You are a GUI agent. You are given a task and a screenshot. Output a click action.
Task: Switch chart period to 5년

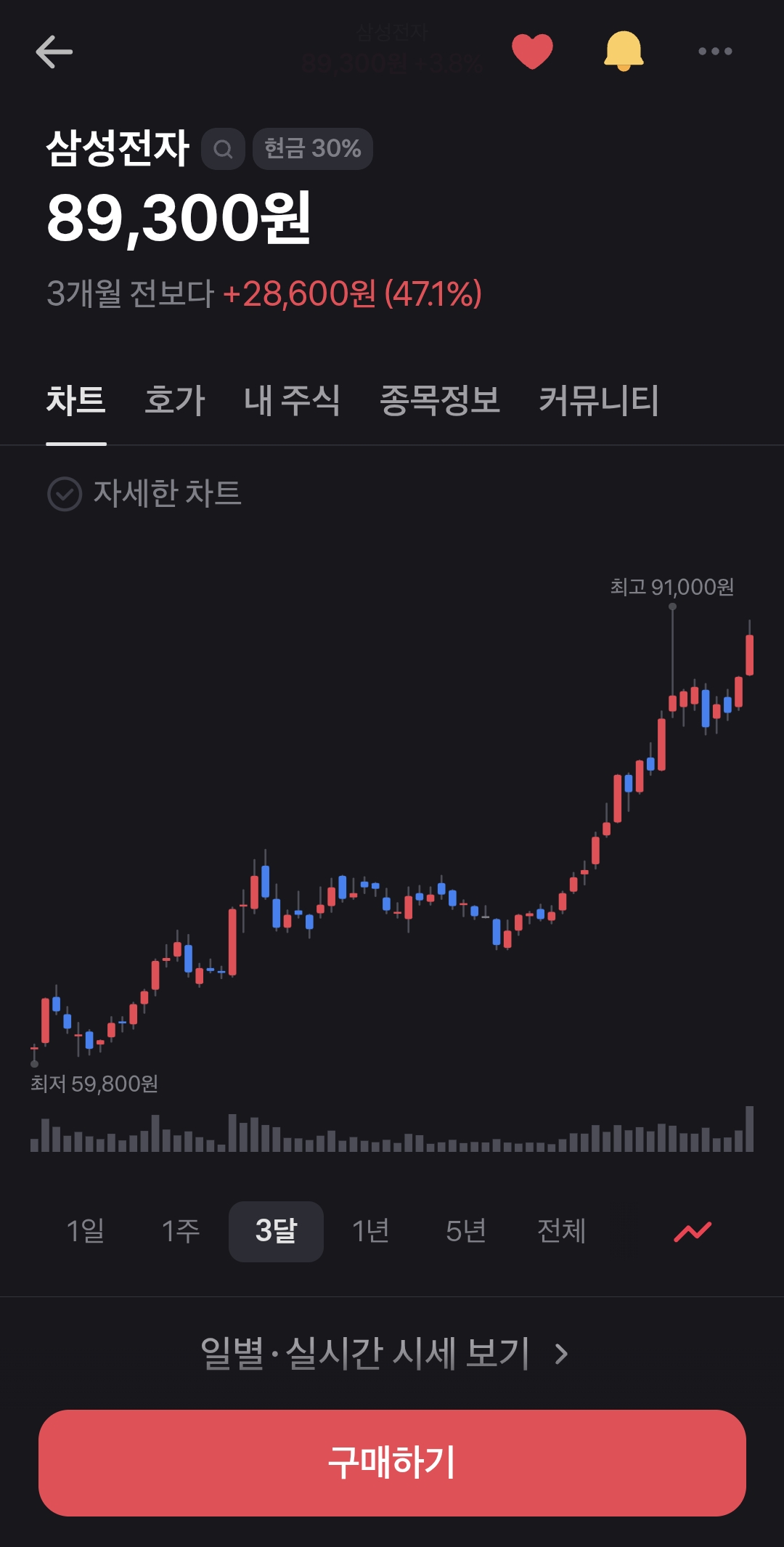click(466, 1231)
